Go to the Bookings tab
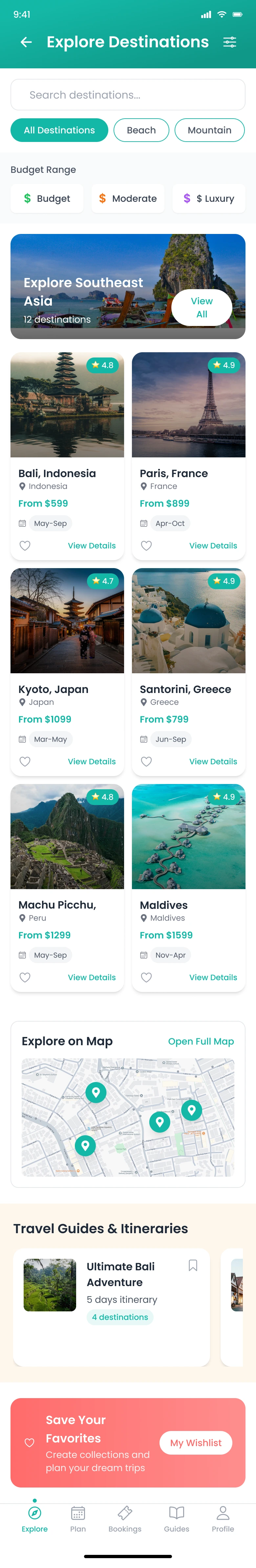256x1568 pixels. [x=125, y=1519]
